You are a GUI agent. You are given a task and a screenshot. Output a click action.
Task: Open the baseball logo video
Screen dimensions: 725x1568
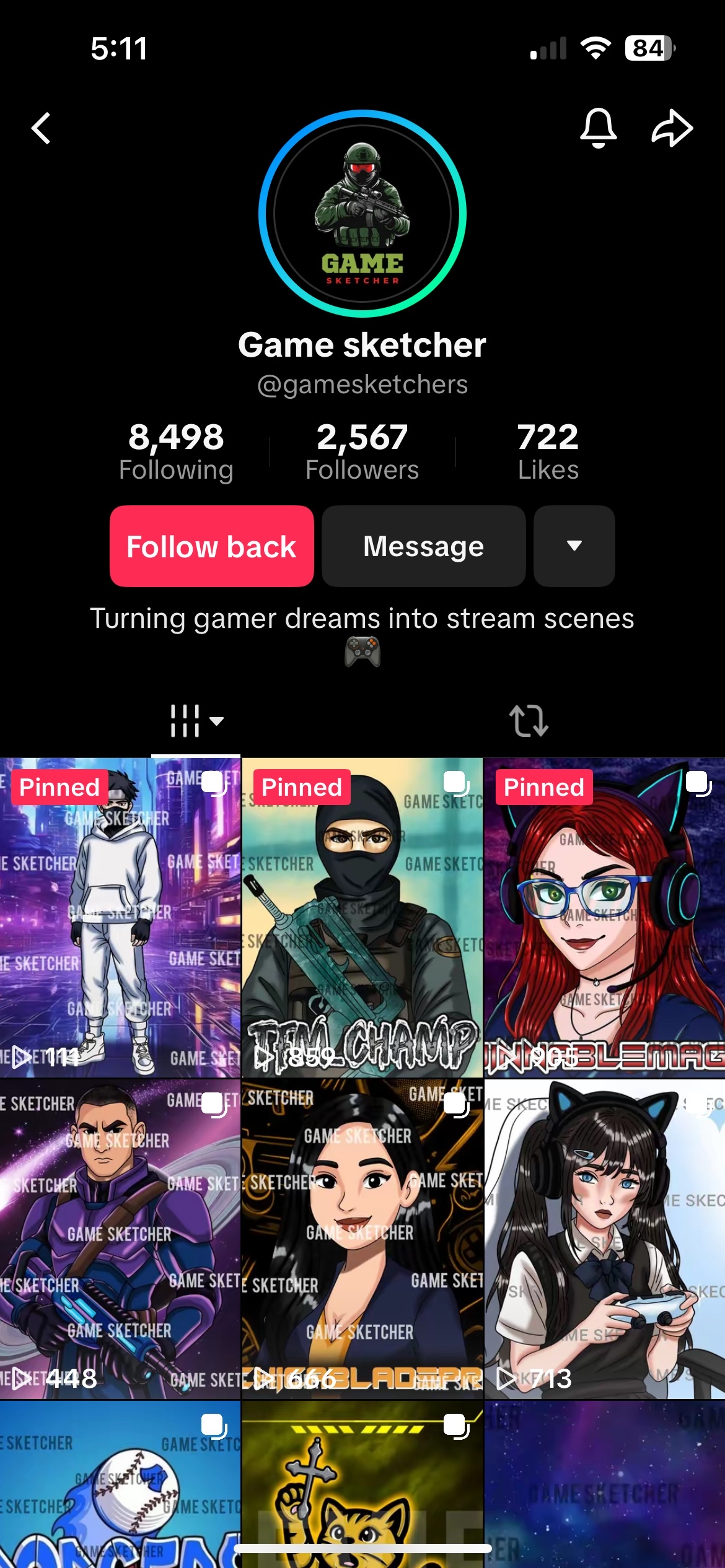[x=120, y=1486]
